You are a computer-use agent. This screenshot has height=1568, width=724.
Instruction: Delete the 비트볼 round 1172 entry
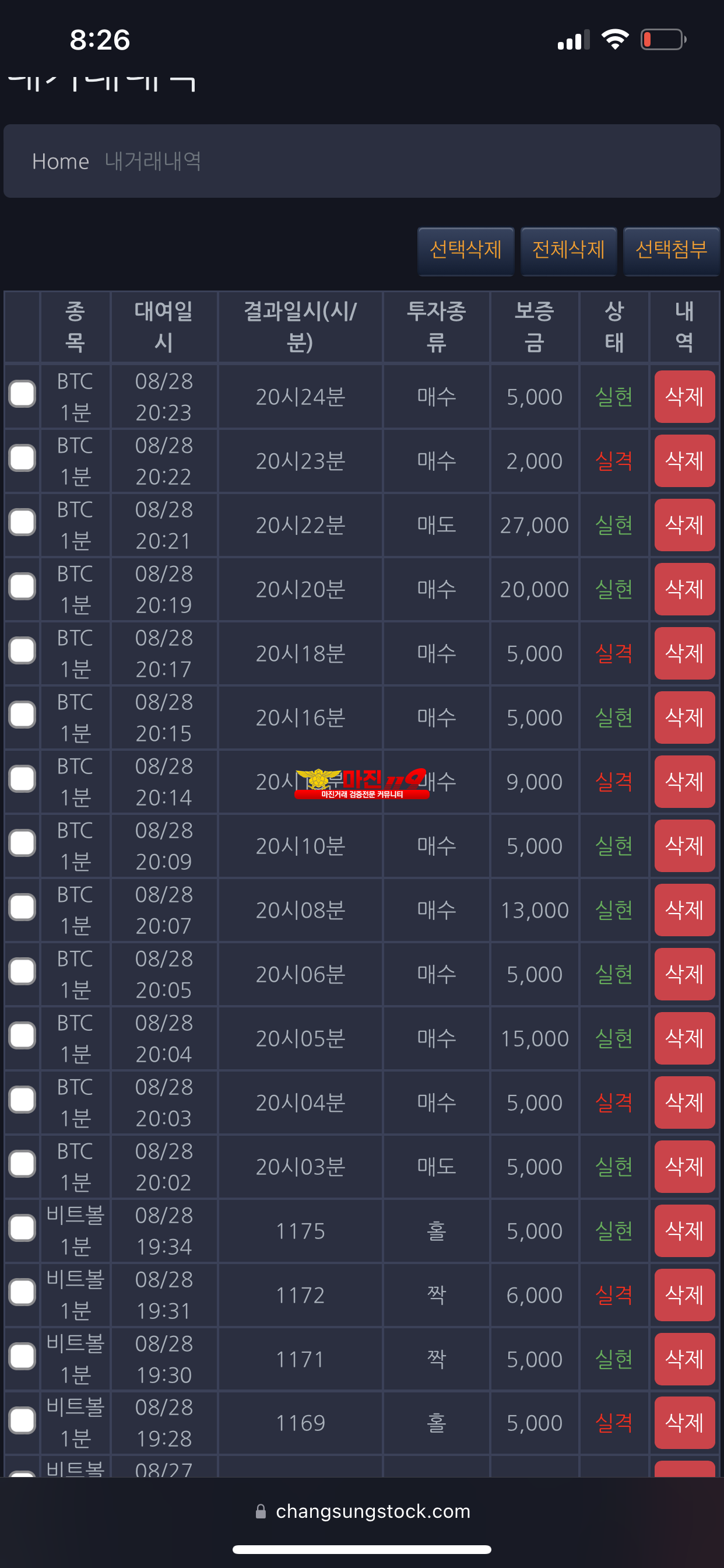(684, 1294)
